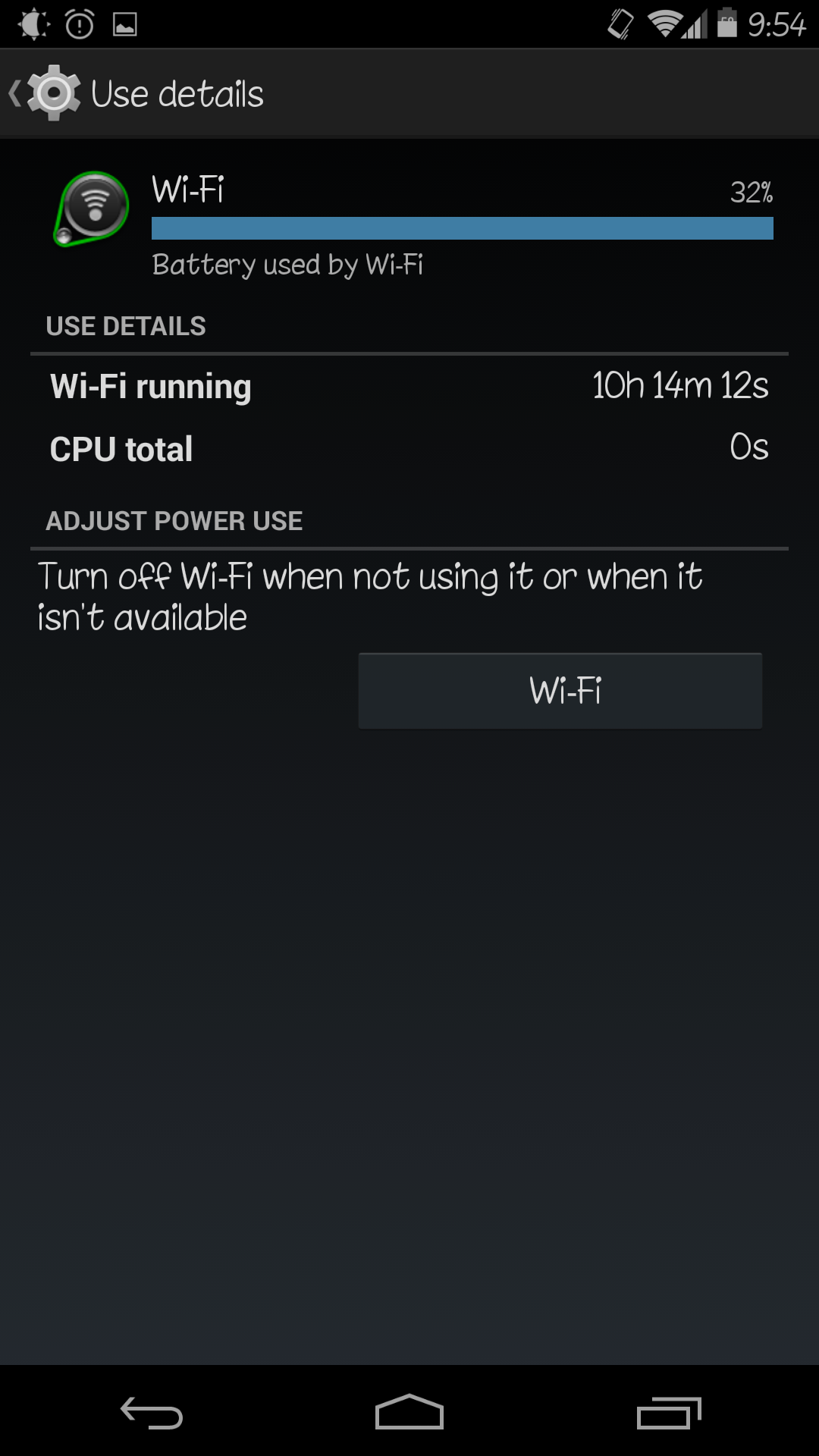Image resolution: width=819 pixels, height=1456 pixels.
Task: Go to the home screen
Action: point(409,1412)
